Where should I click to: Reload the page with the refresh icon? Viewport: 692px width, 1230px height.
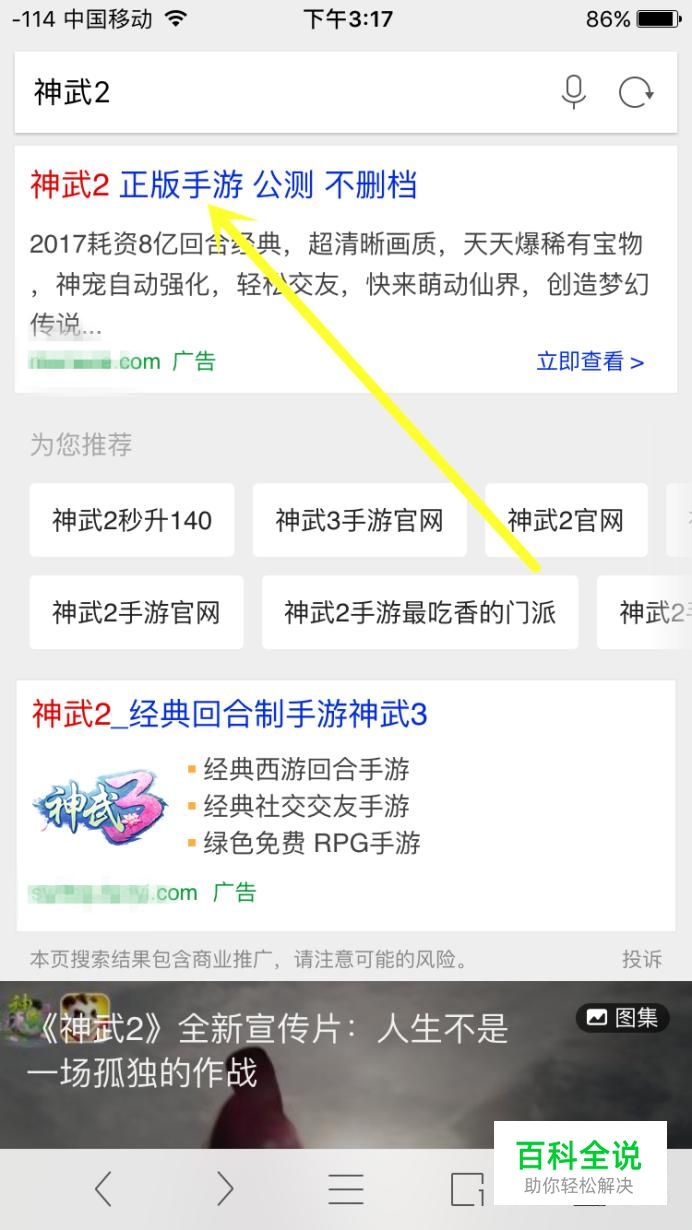pyautogui.click(x=636, y=93)
